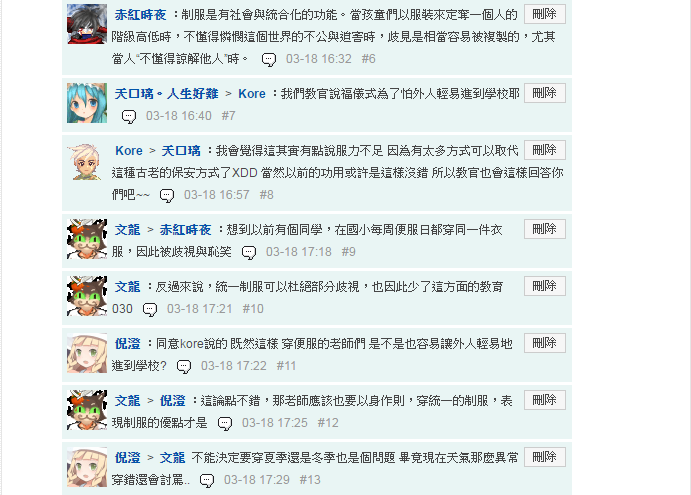Image resolution: width=691 pixels, height=495 pixels.
Task: View 倪澄's avatar on comment #13
Action: 87,467
